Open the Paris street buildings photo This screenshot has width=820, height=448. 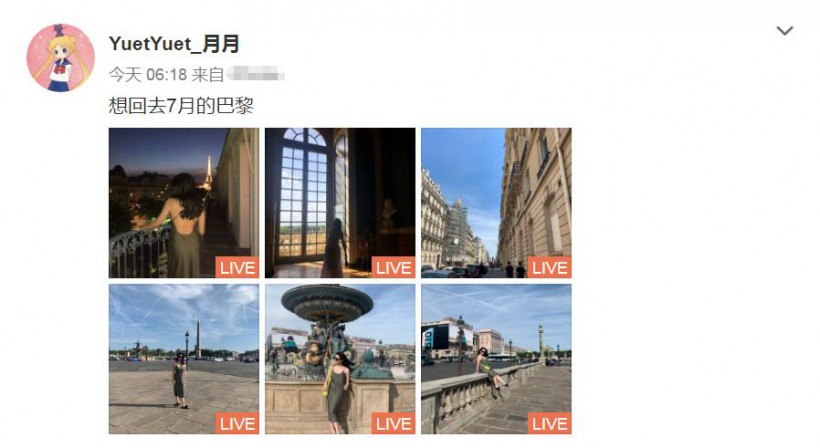click(496, 203)
